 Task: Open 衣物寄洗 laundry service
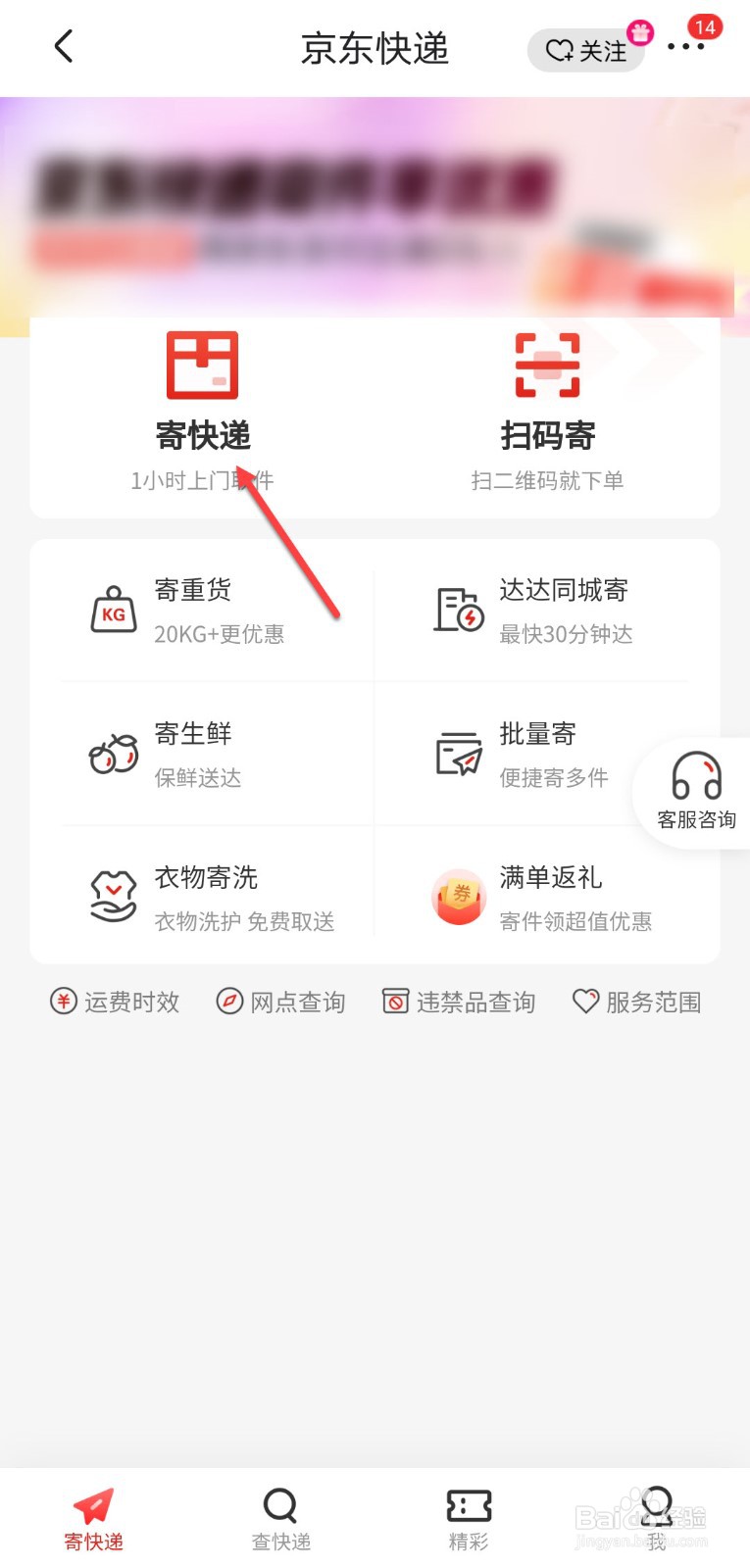click(x=113, y=897)
